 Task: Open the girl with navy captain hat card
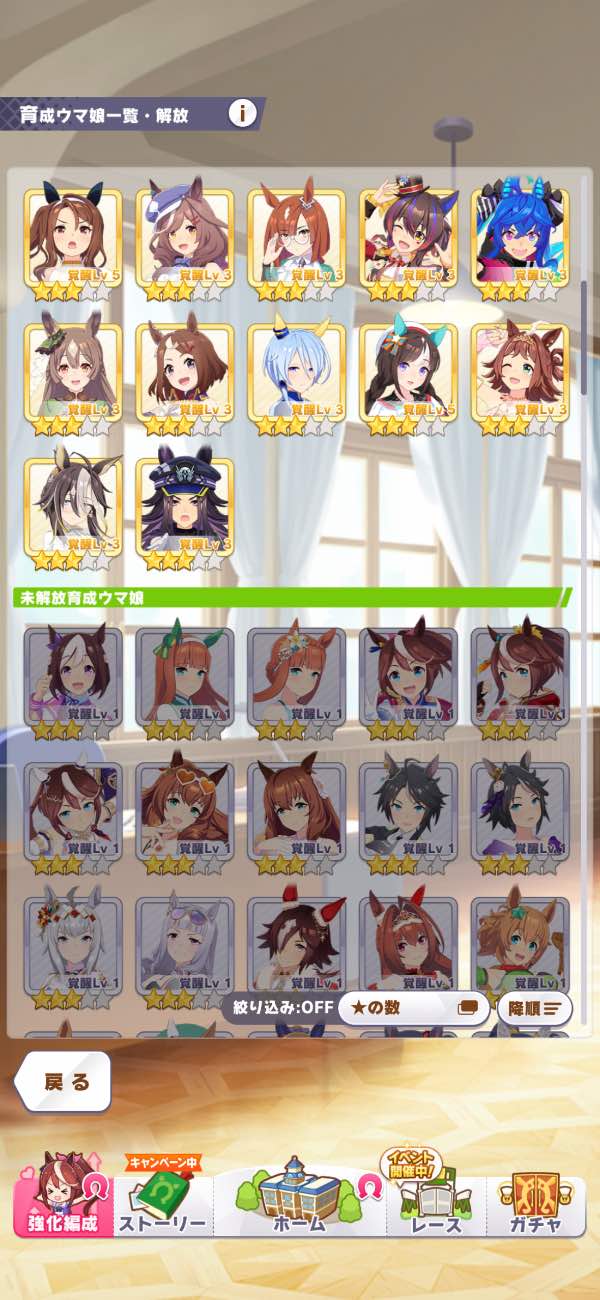click(184, 506)
